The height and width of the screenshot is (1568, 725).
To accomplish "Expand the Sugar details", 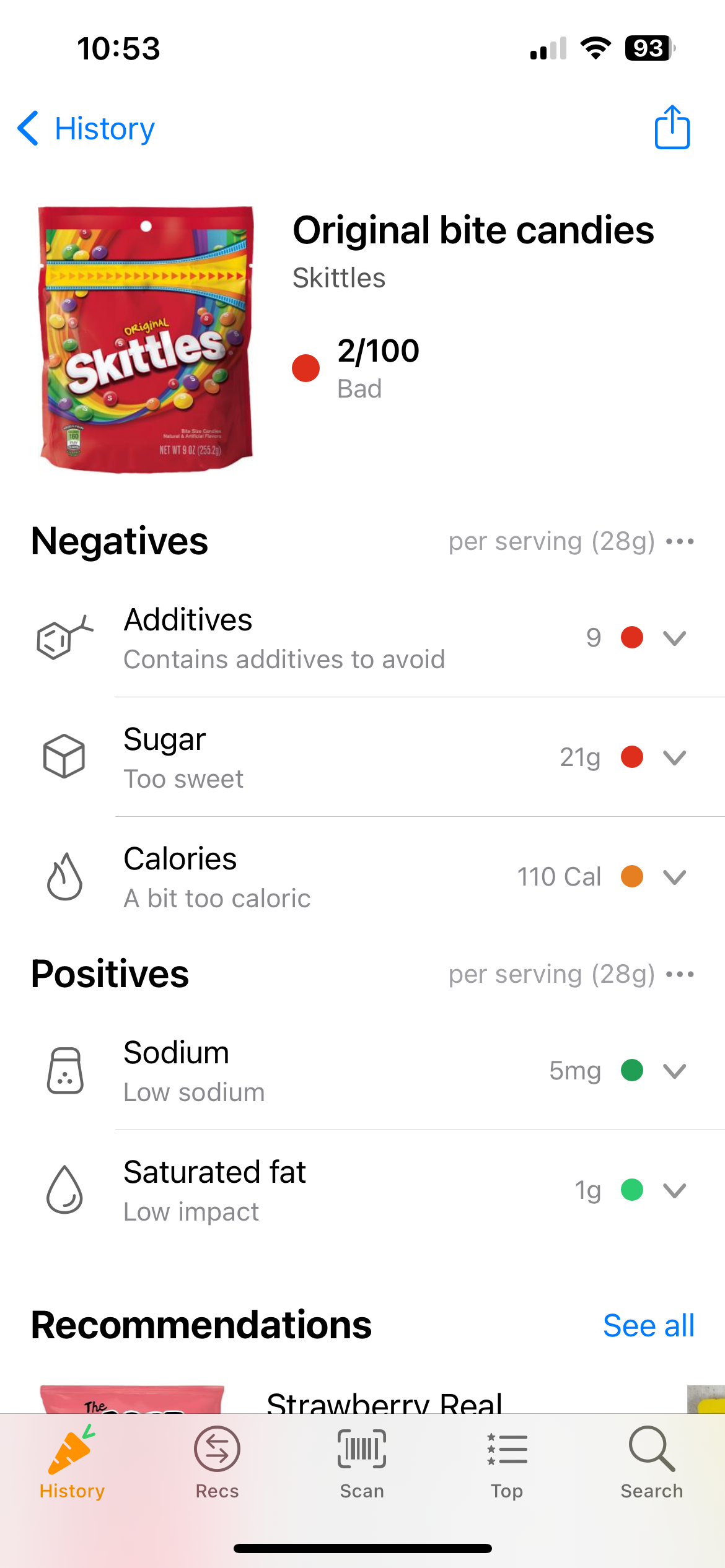I will pyautogui.click(x=674, y=757).
